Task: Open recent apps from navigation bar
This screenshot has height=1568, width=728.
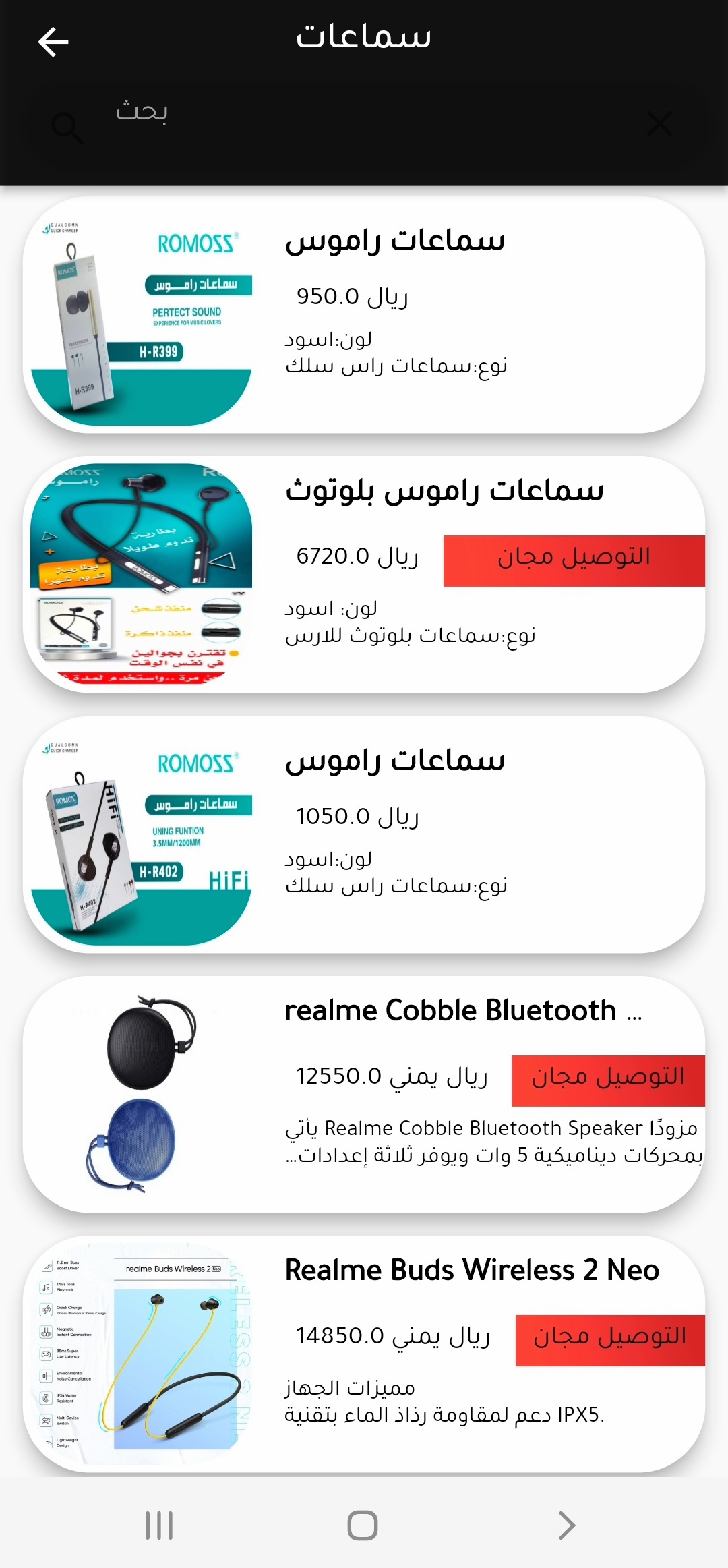Action: click(159, 1526)
